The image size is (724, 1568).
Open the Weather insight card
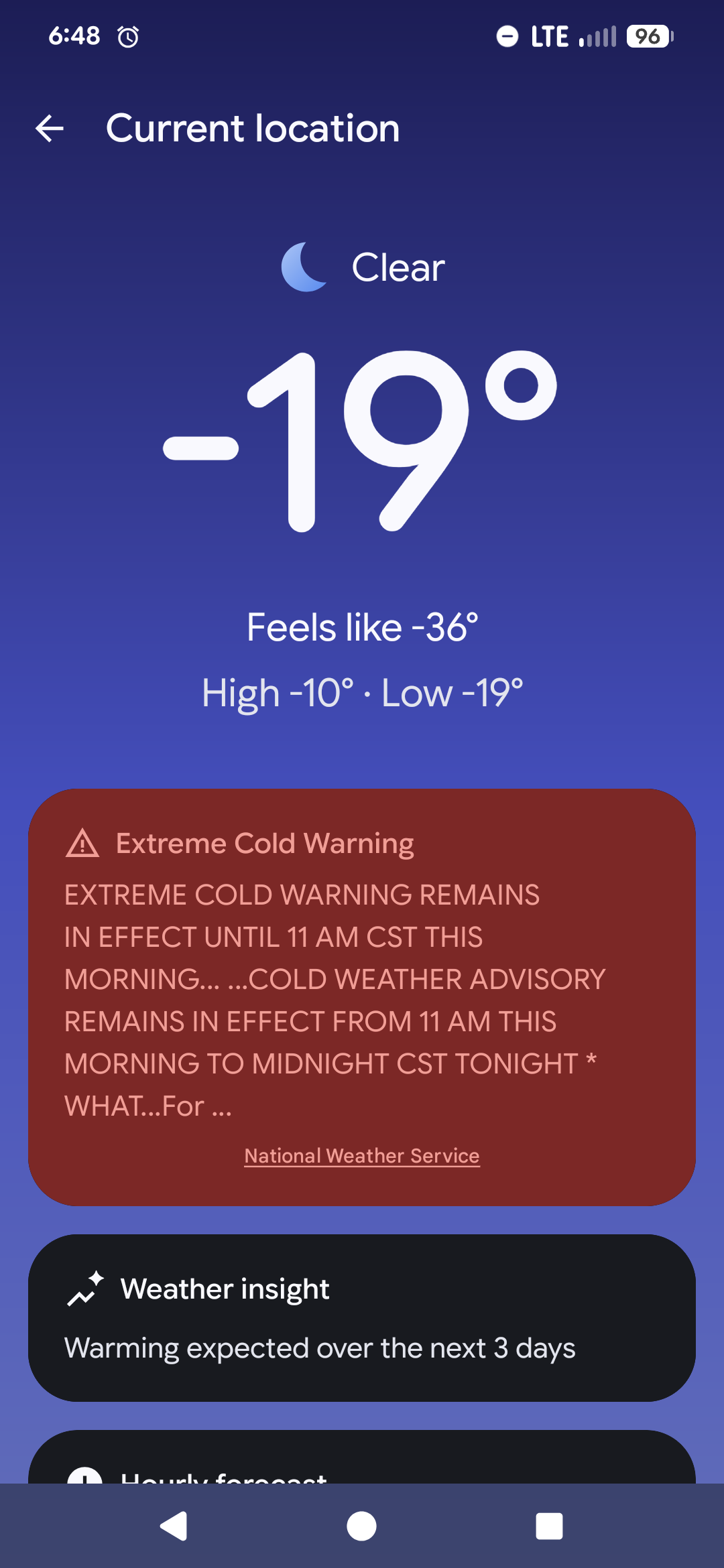(x=362, y=1317)
